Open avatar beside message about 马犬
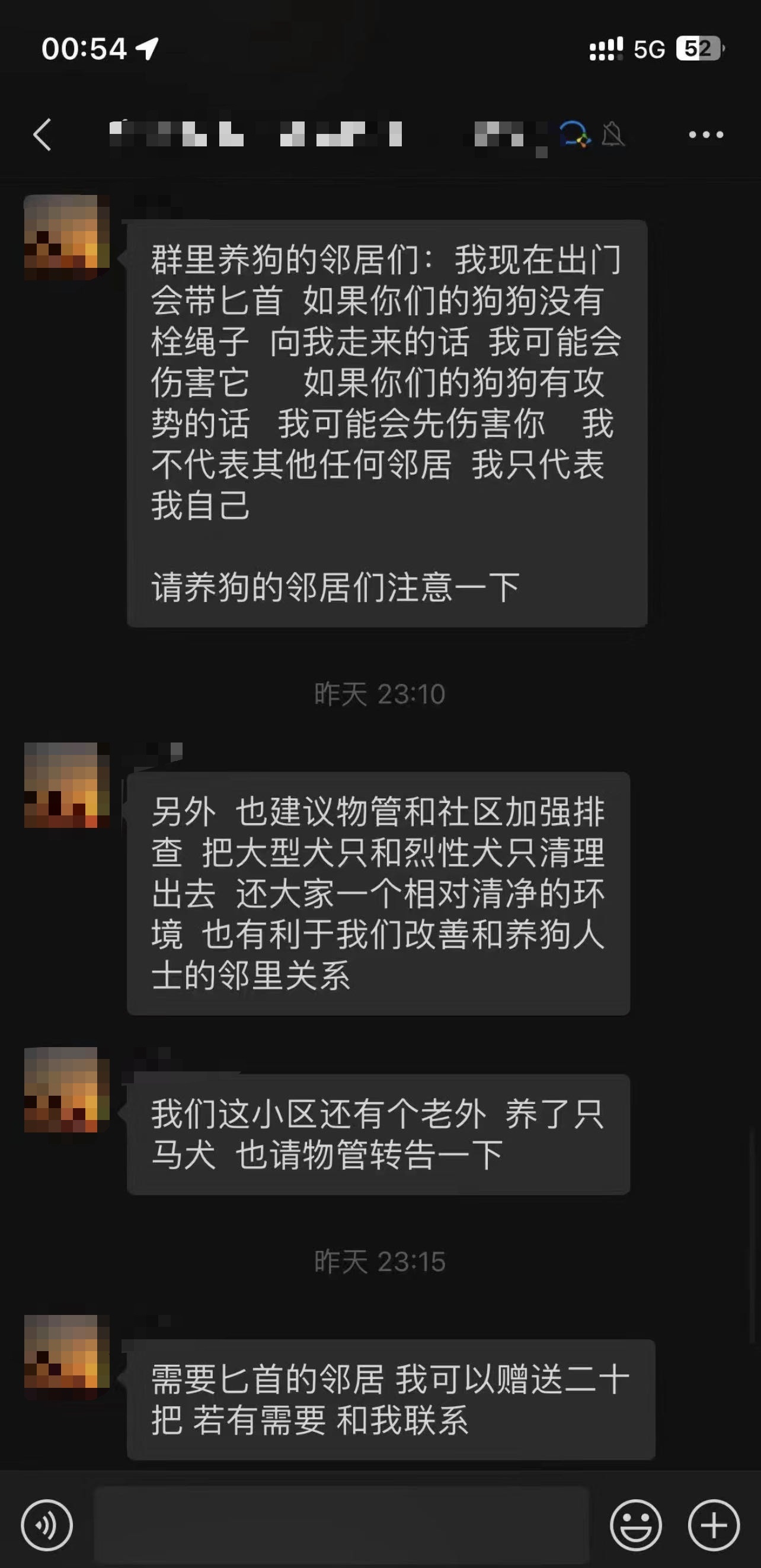The image size is (761, 1568). [x=66, y=1090]
